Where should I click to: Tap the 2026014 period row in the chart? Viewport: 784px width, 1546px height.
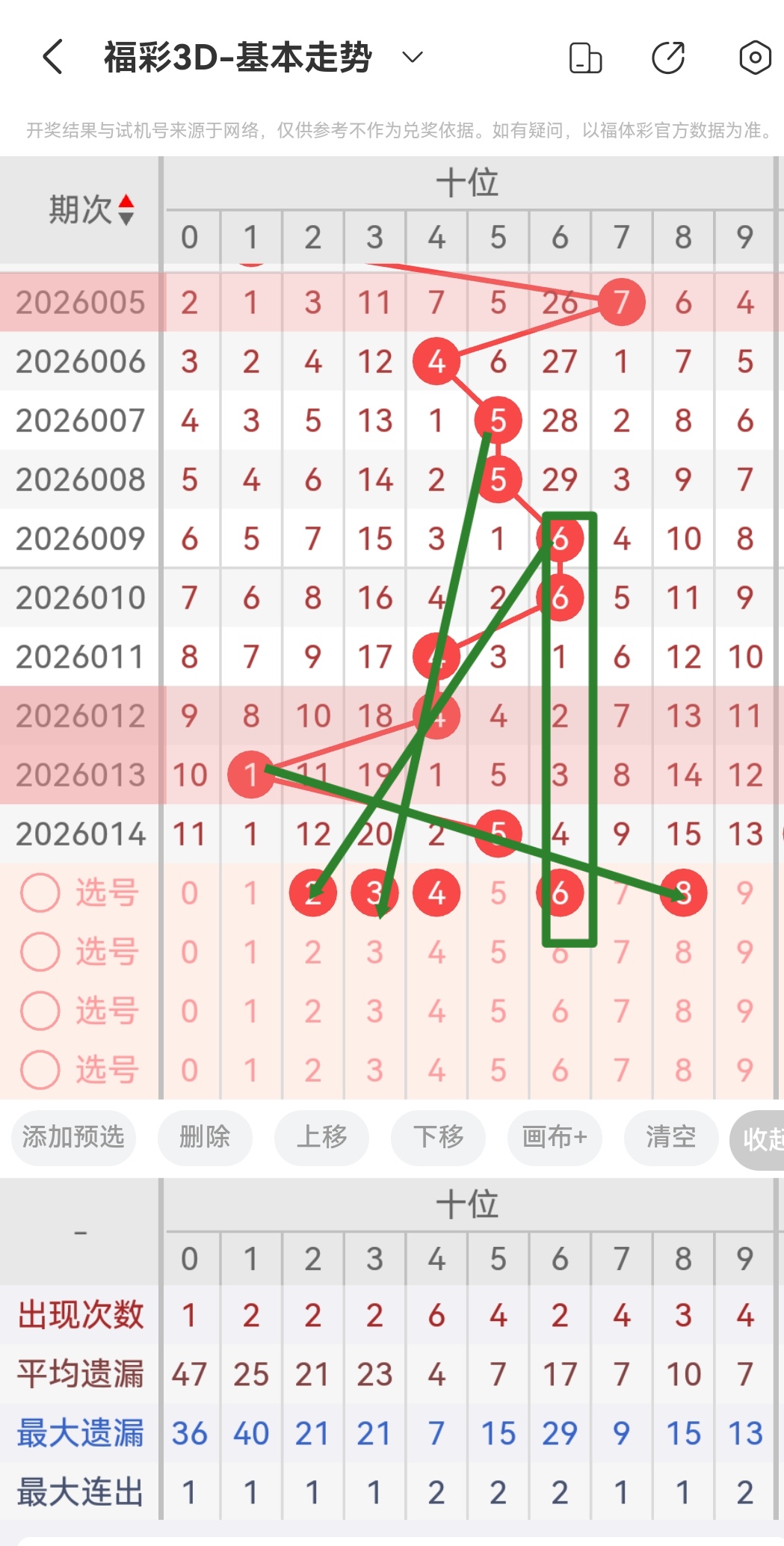coord(79,833)
